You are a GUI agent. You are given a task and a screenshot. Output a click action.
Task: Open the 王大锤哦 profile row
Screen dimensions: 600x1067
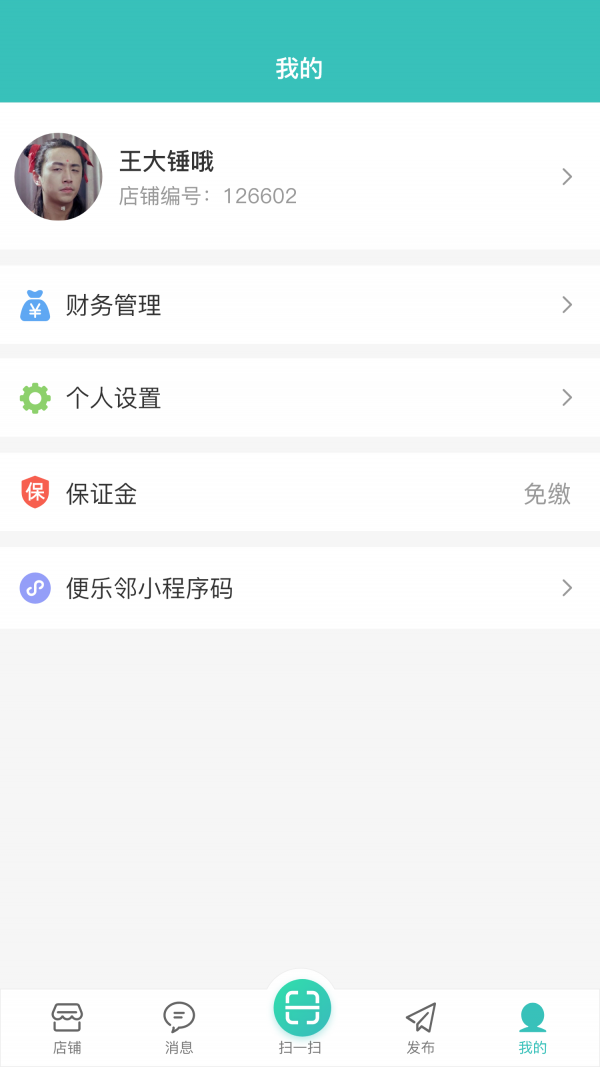tap(300, 177)
